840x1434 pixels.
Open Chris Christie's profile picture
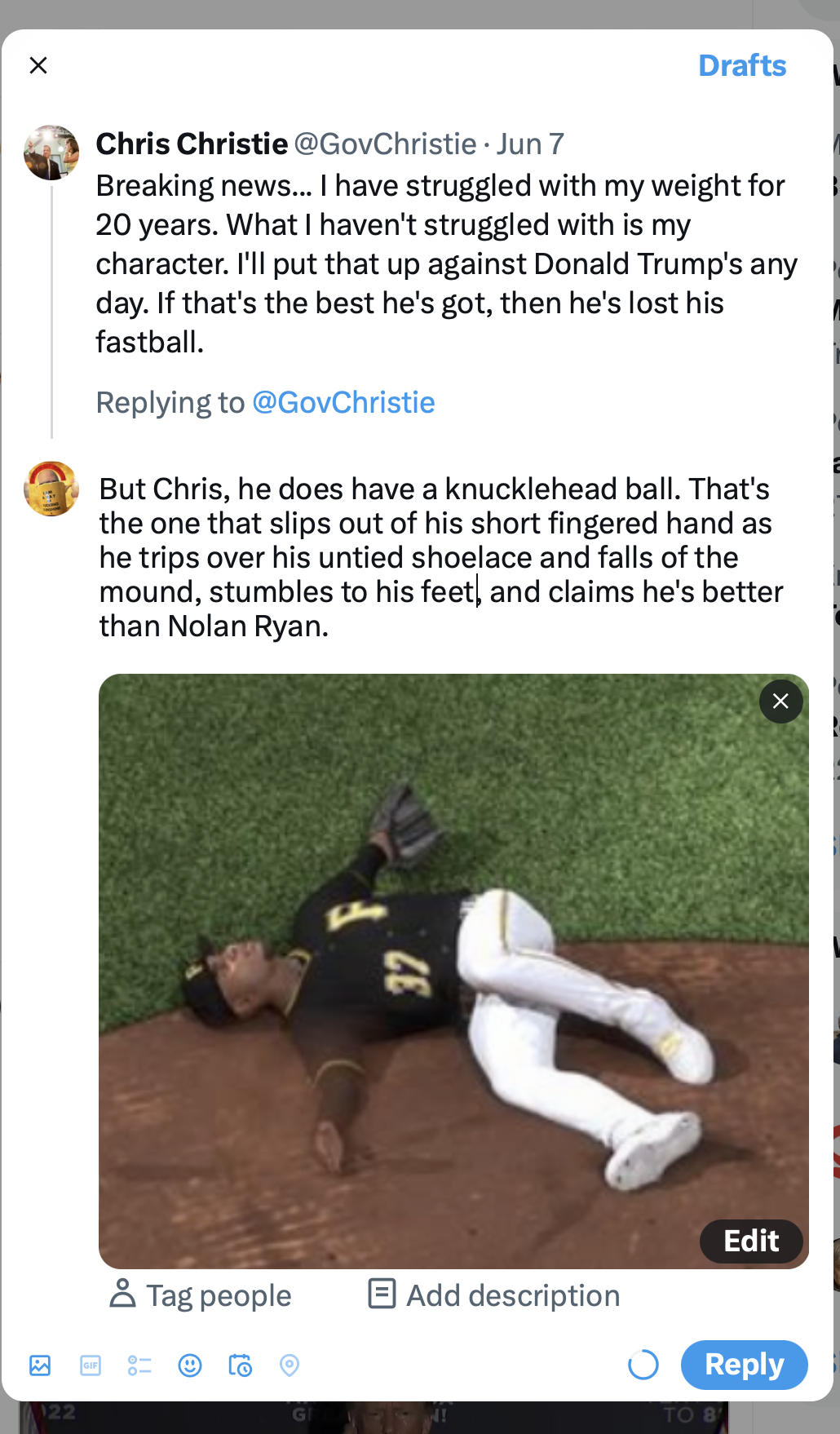[51, 153]
